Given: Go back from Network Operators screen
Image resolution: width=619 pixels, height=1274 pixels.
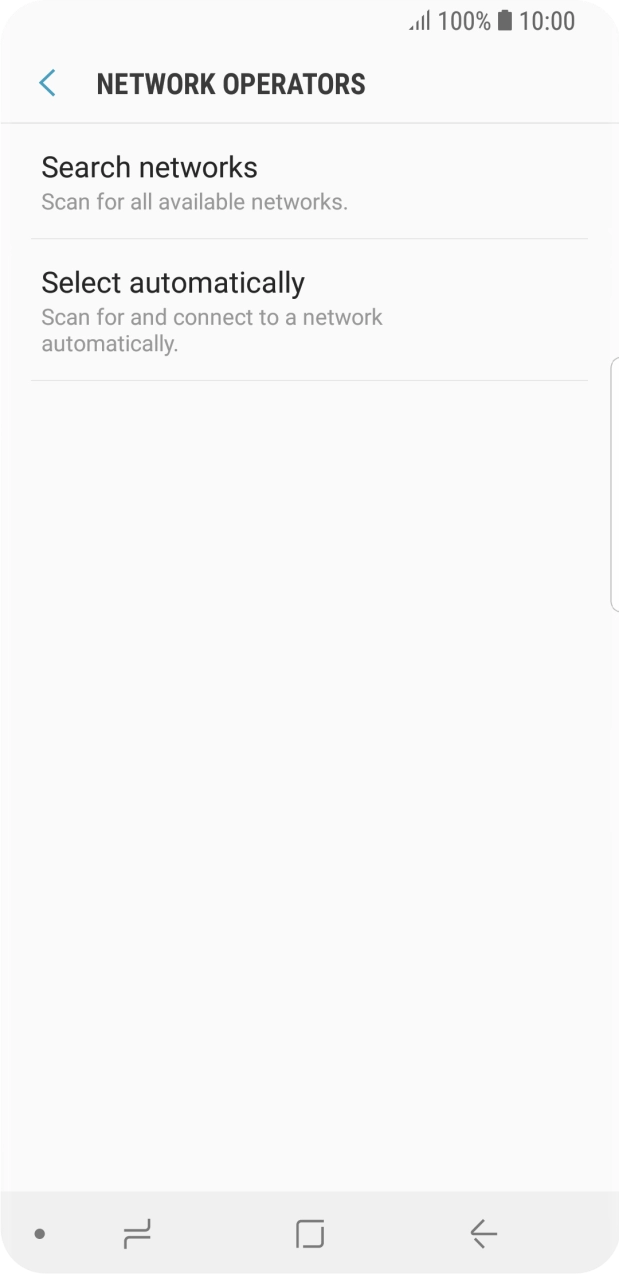Looking at the screenshot, I should [47, 83].
